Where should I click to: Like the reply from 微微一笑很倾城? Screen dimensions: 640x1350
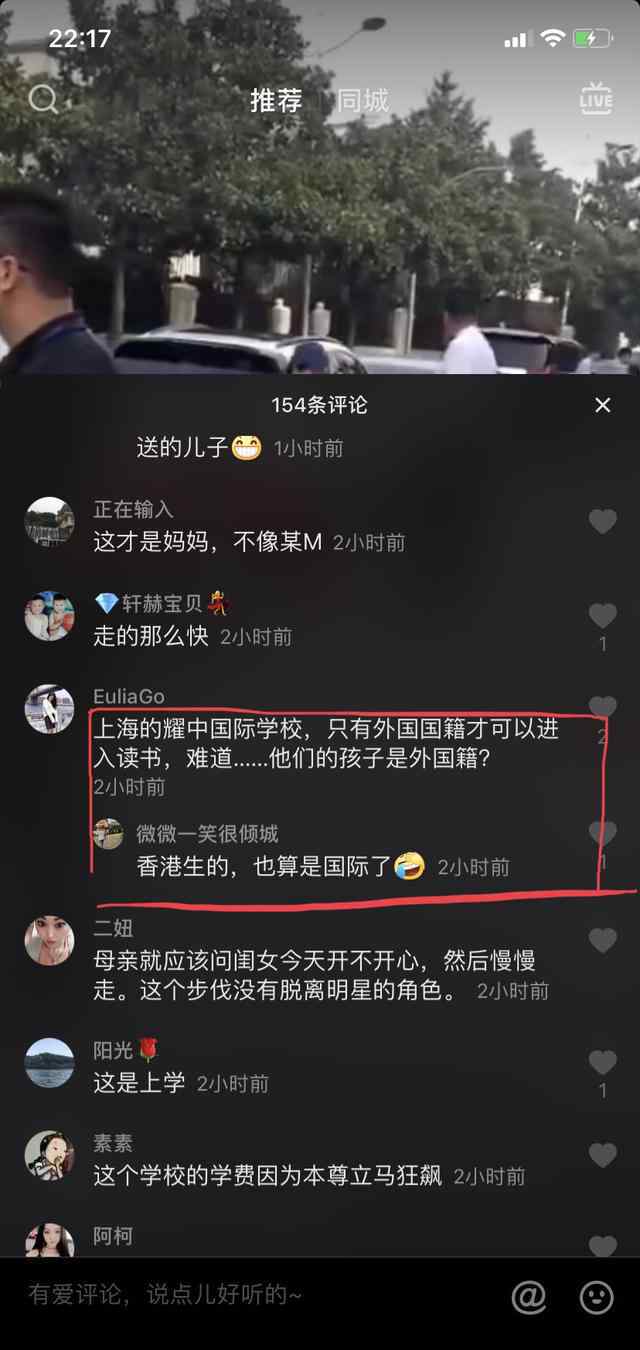tap(602, 832)
